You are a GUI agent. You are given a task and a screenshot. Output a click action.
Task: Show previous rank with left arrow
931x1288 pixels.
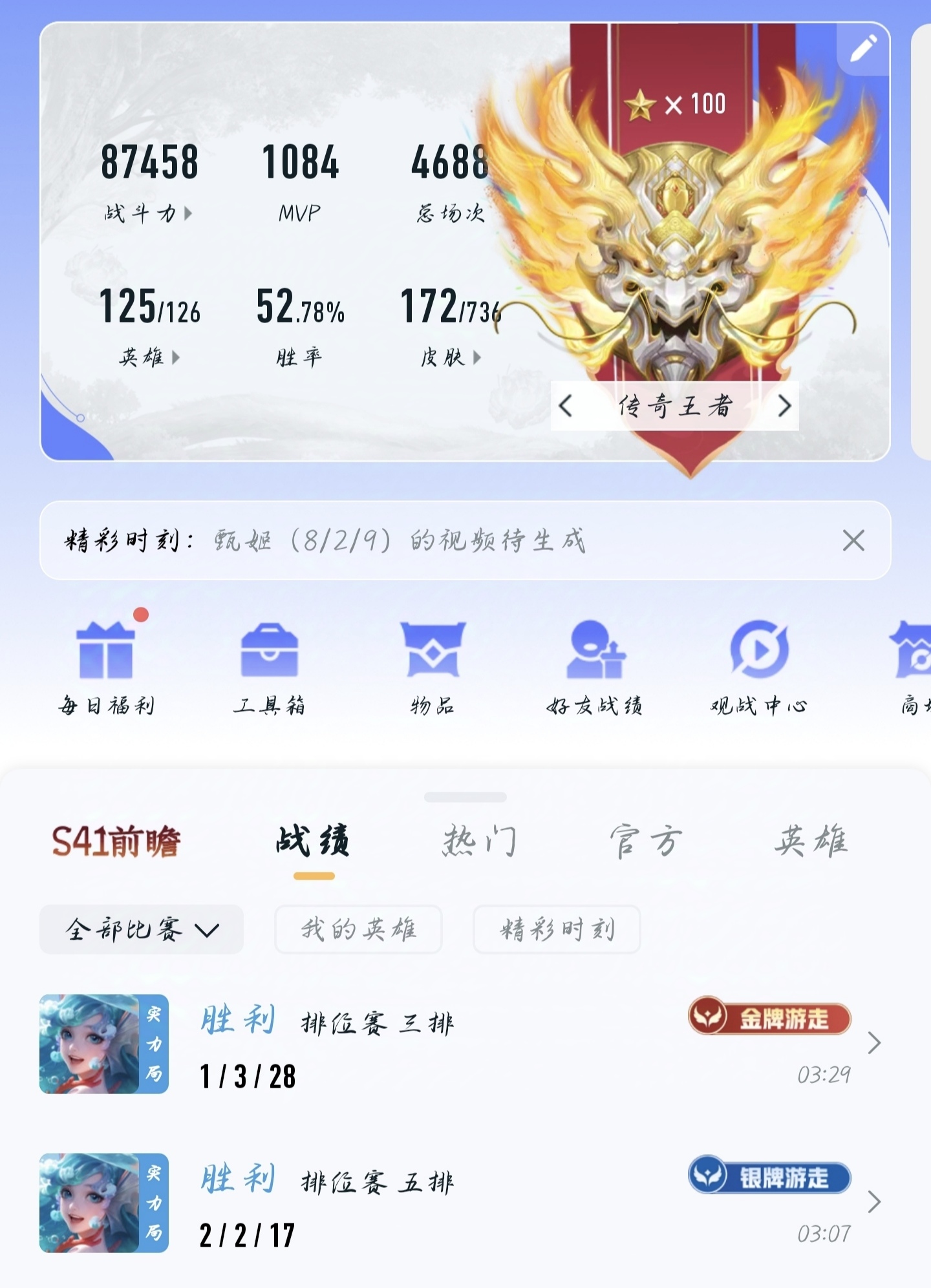tap(566, 406)
